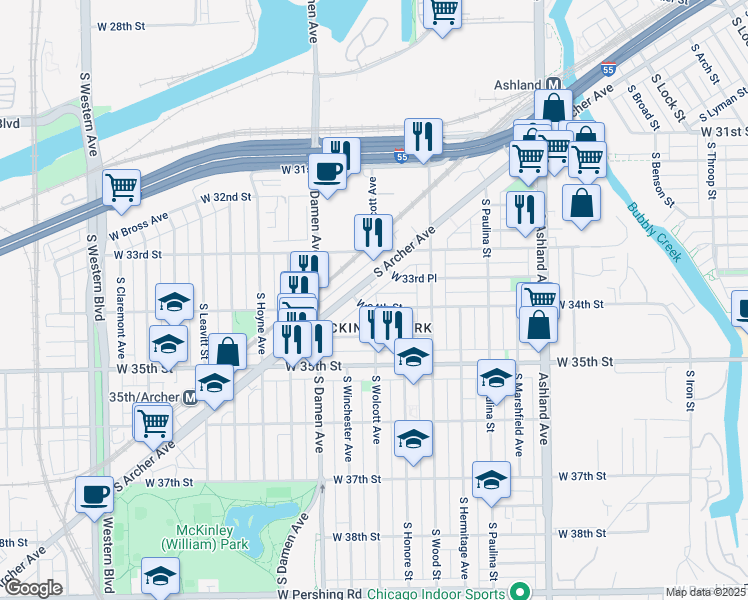The image size is (748, 600).
Task: Open the shopping bag marker under Ashland station
Action: 553,108
